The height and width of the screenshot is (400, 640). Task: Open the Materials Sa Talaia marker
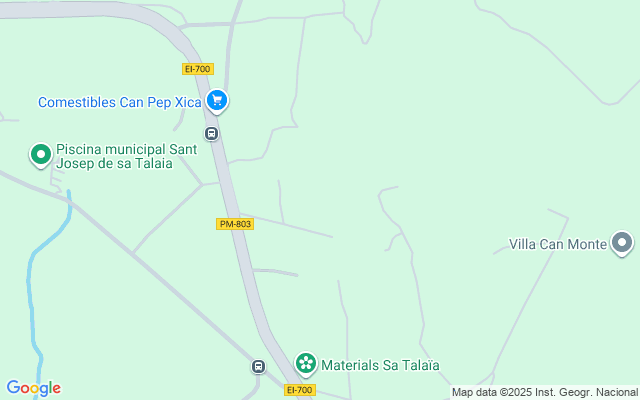[x=306, y=364]
